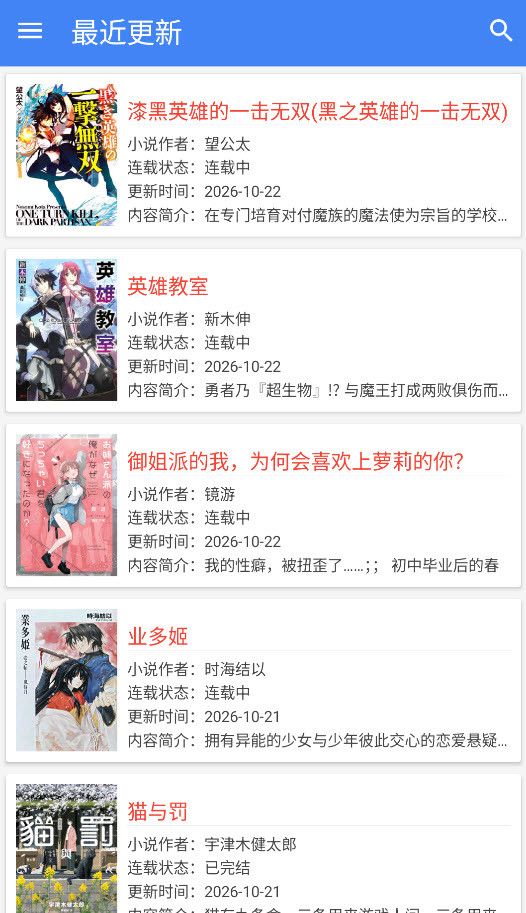Open the novel 猫与罚
Viewport: 526px width, 913px height.
(263, 844)
